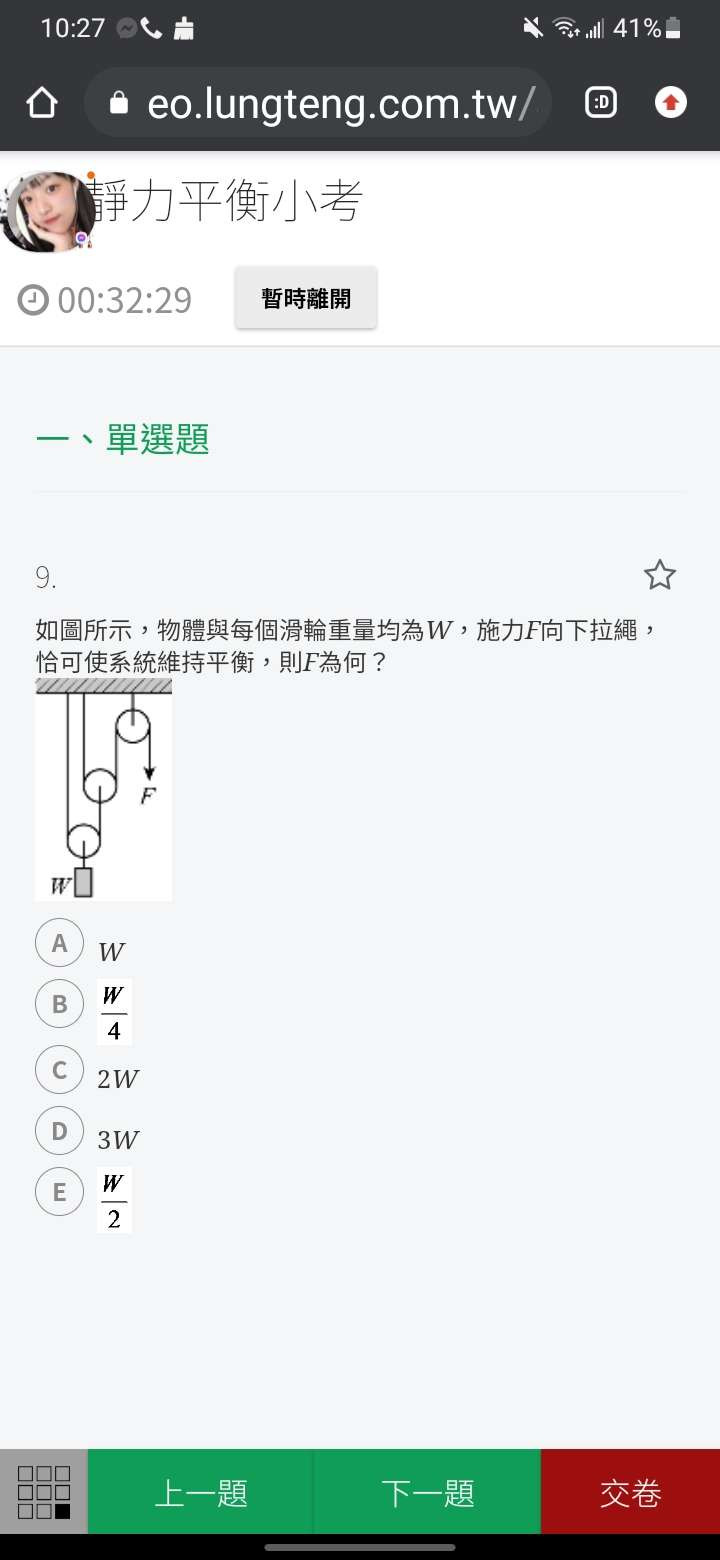Choose option B: W over 4
720x1560 pixels.
click(59, 1005)
